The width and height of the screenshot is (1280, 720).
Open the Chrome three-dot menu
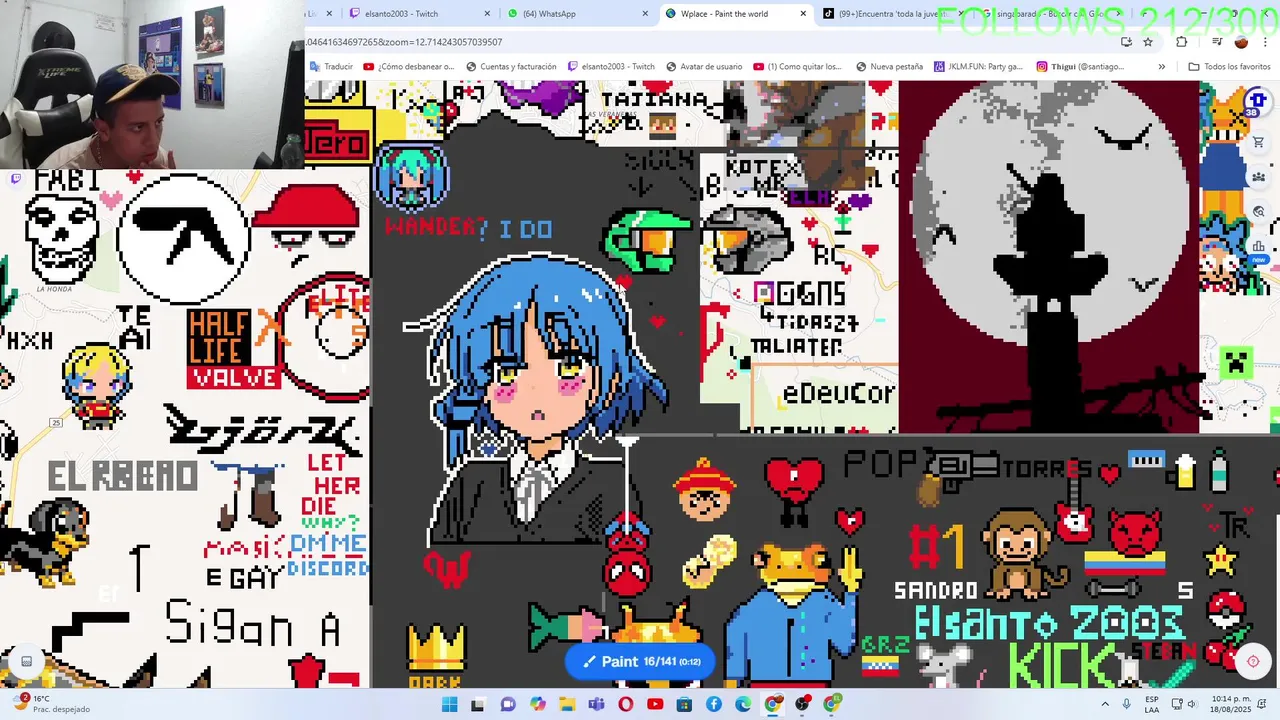1265,42
